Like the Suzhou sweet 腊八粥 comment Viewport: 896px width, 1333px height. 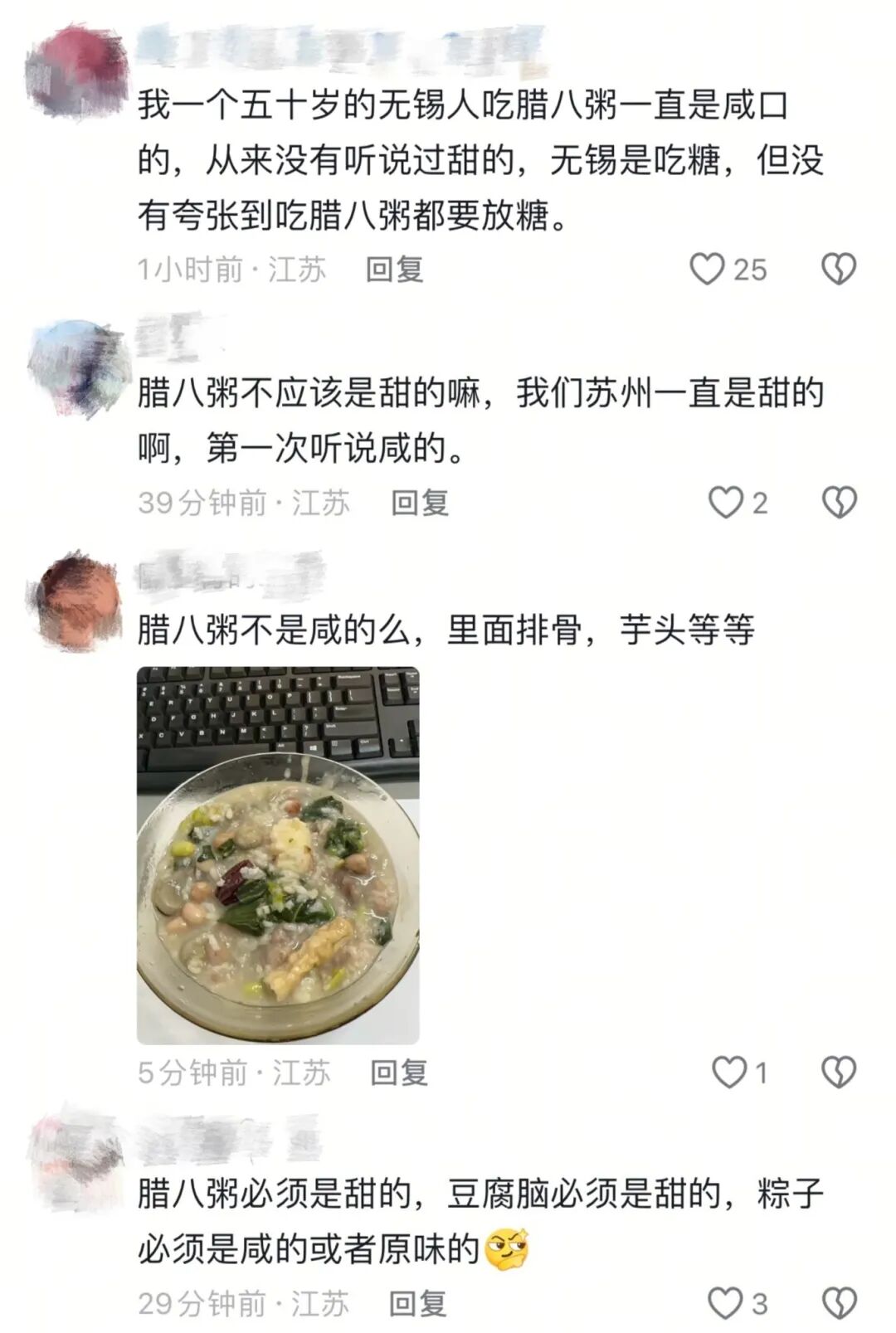726,503
